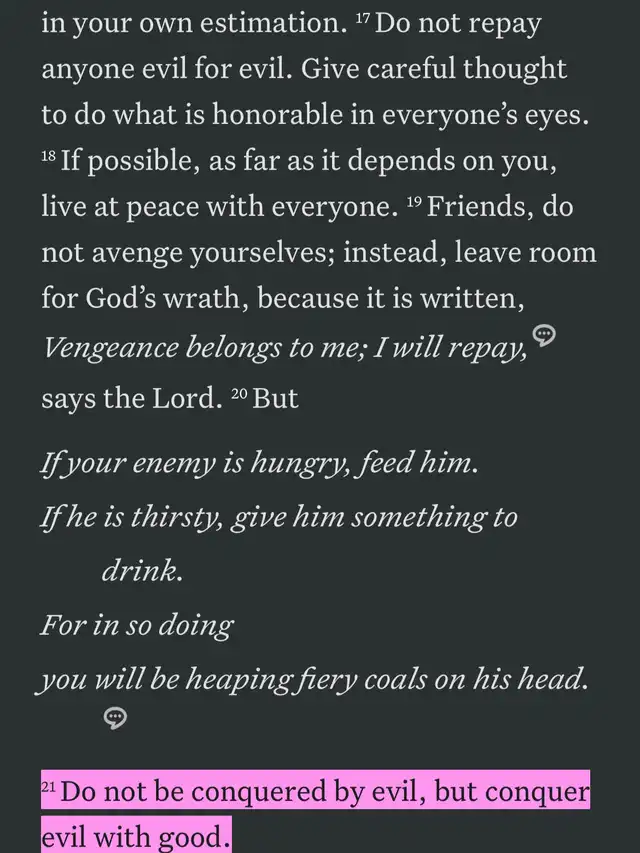Open the footnote bubble after "I will repay,"
The height and width of the screenshot is (853, 640).
[544, 335]
